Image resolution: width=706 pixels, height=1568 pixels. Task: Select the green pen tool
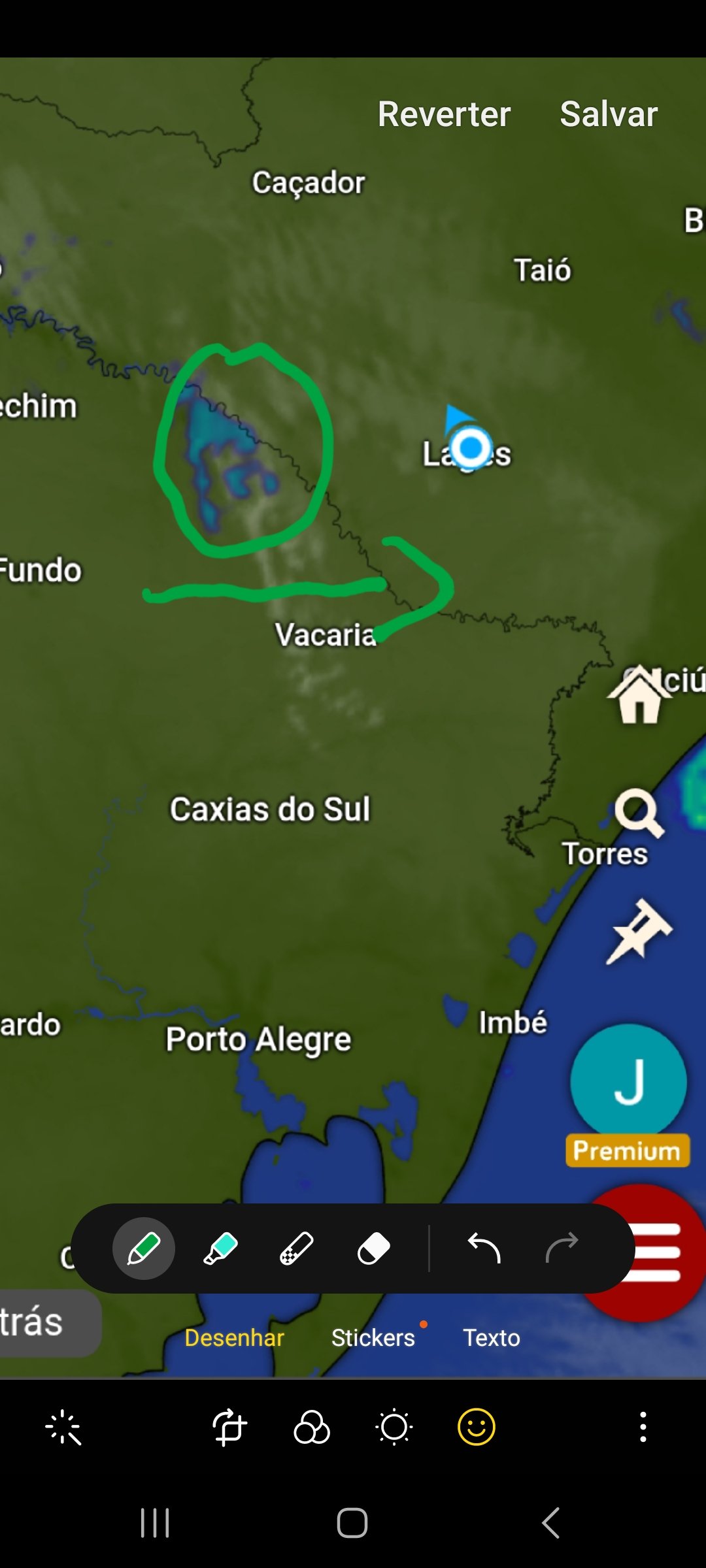pos(144,1249)
